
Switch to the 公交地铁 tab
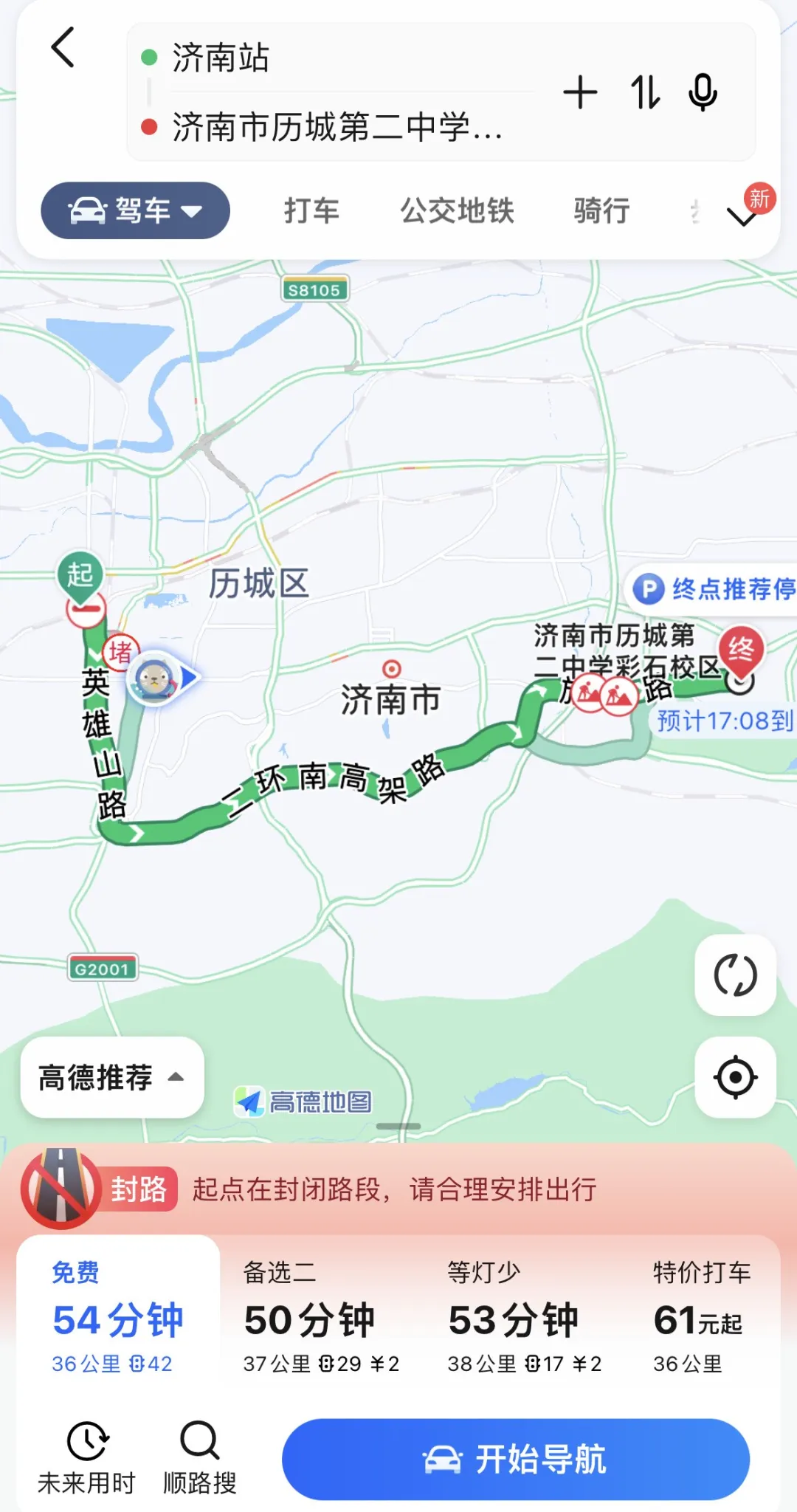click(x=457, y=211)
